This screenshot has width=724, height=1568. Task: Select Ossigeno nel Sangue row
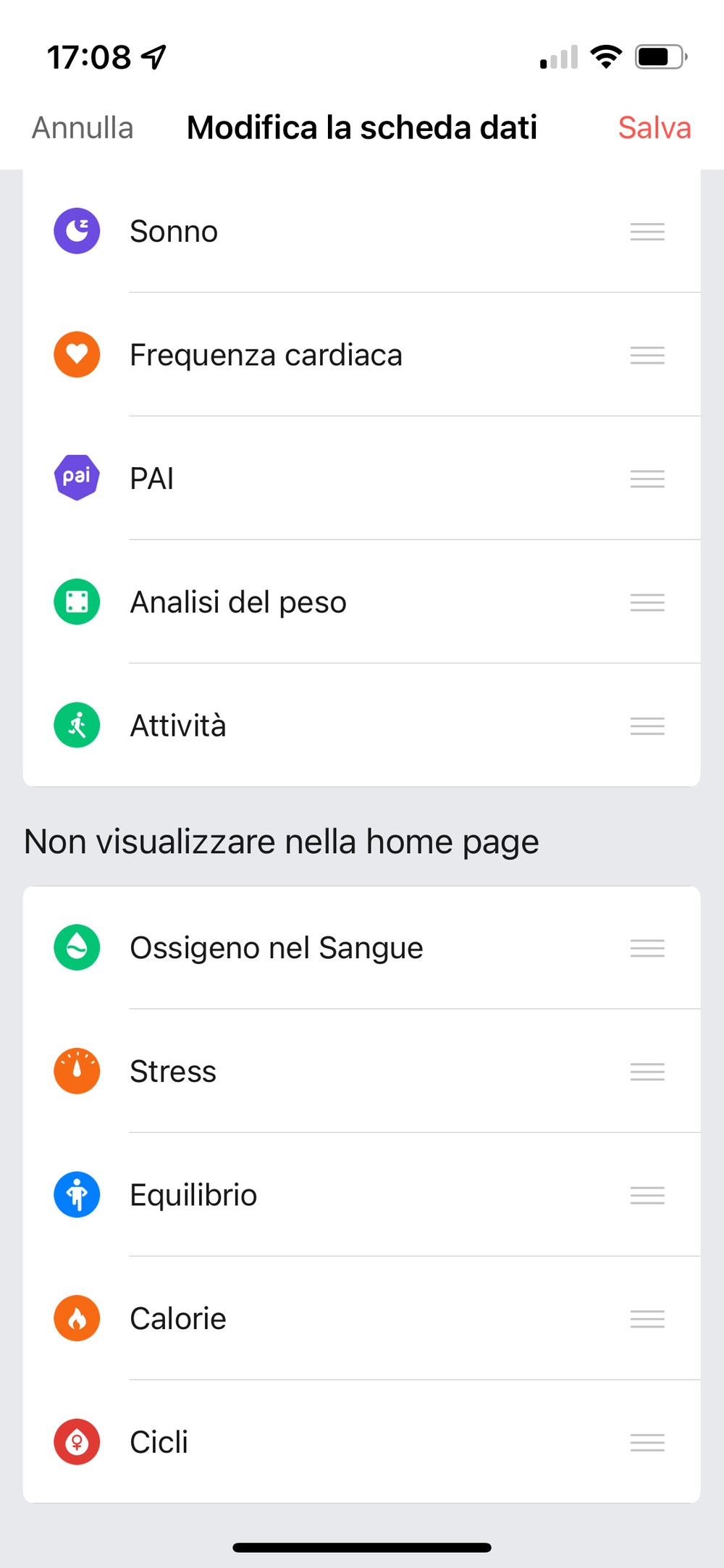[362, 947]
